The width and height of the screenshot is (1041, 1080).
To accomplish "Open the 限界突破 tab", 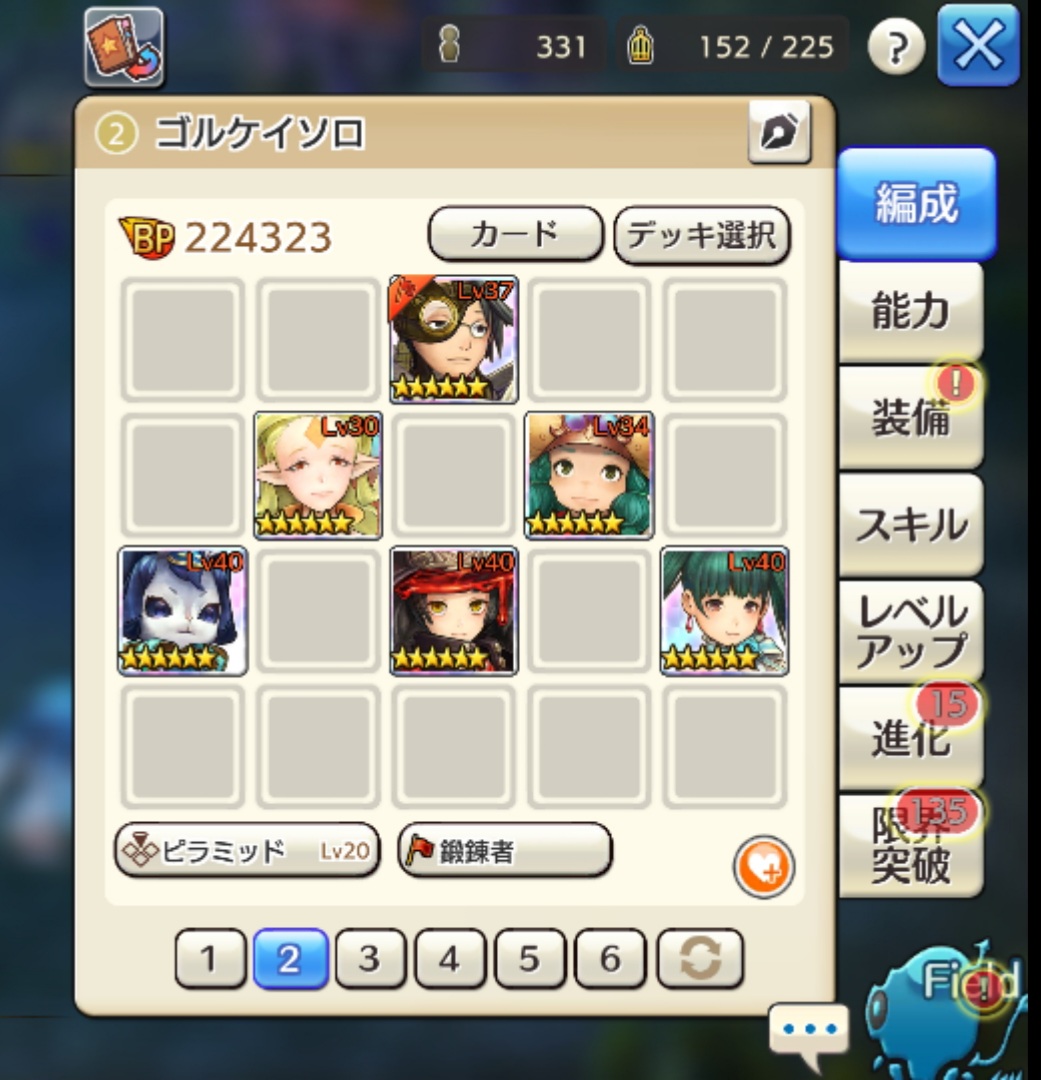I will click(x=908, y=845).
